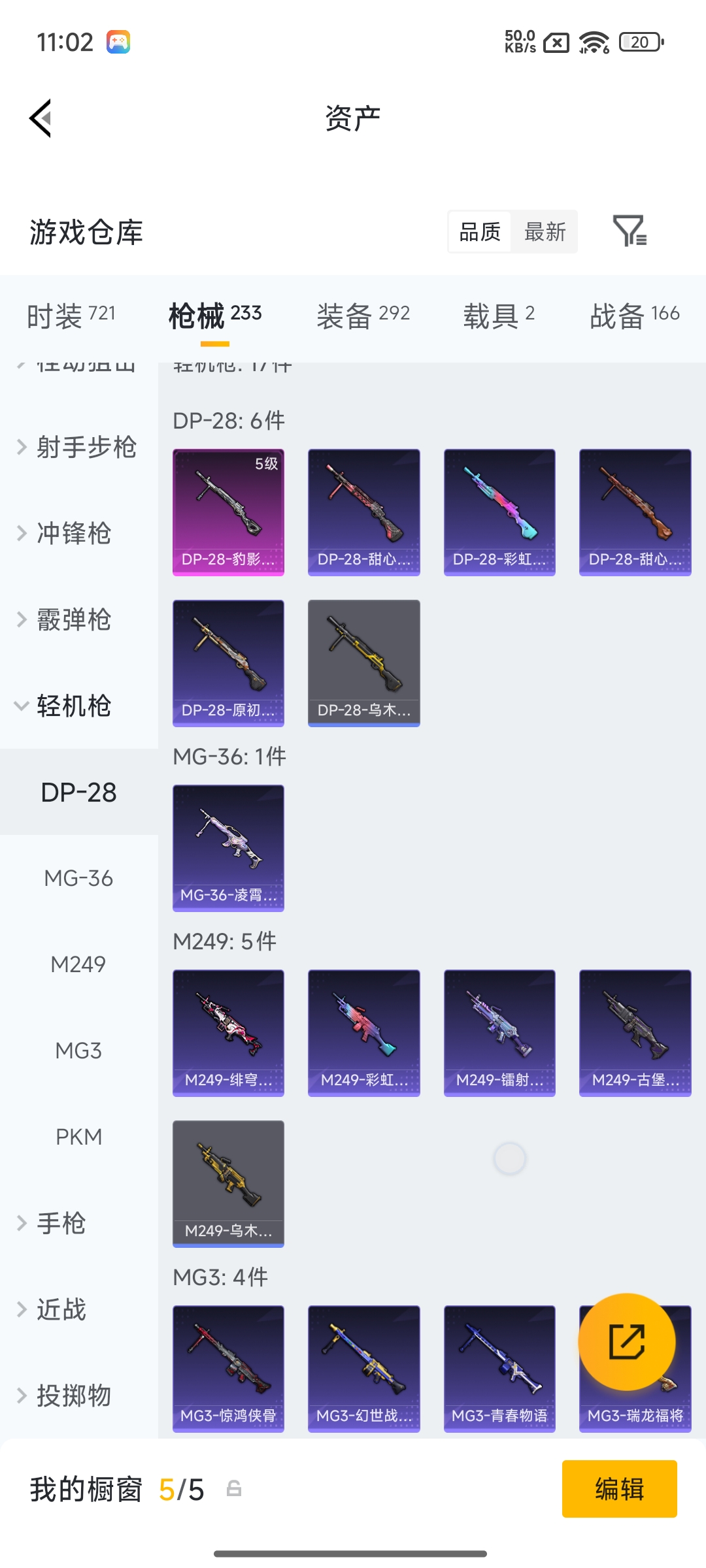
Task: Select MG-36 in the sidebar
Action: pyautogui.click(x=78, y=879)
